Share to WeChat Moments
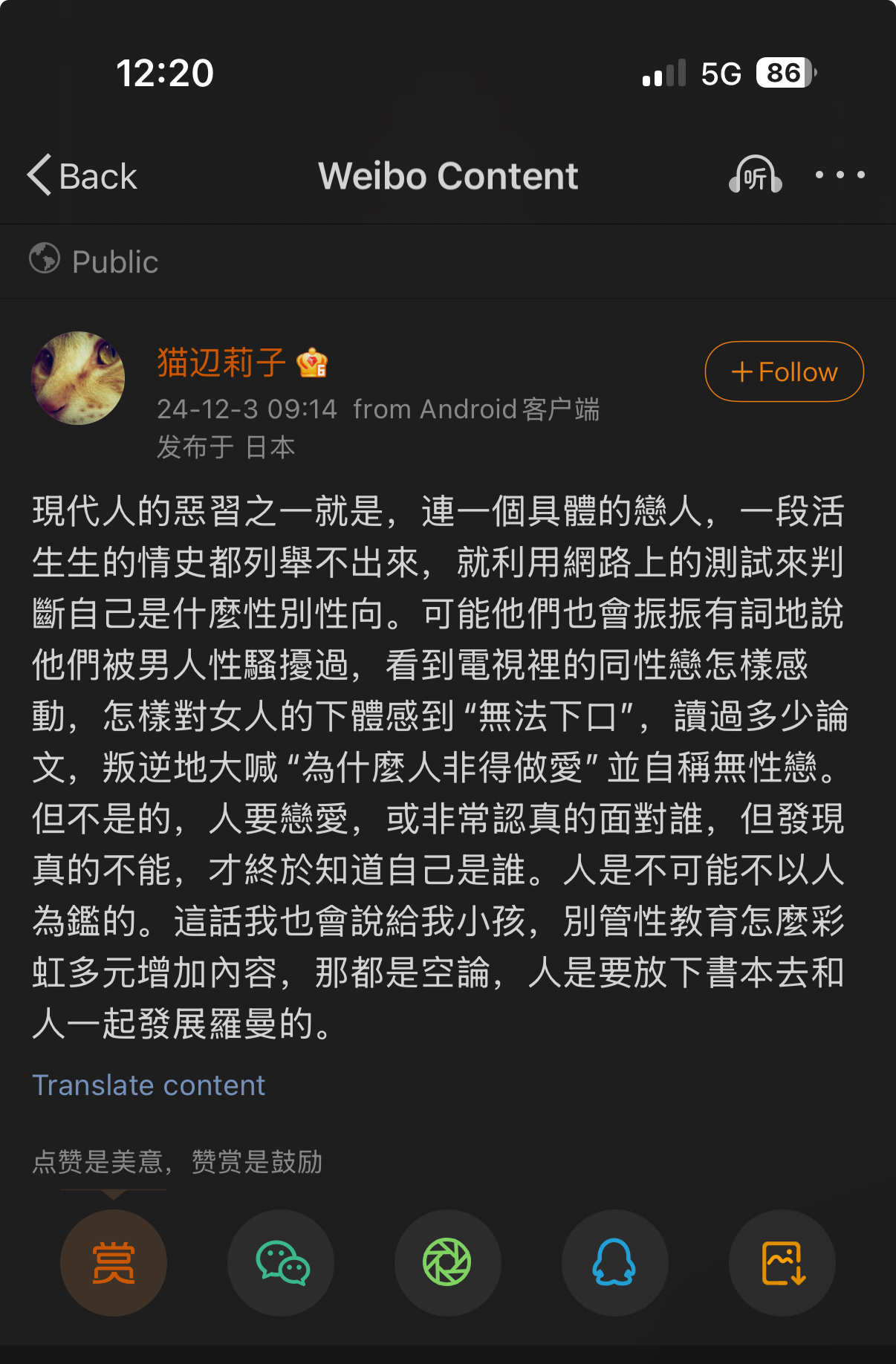Screen dimensions: 896x1364 point(447,1262)
